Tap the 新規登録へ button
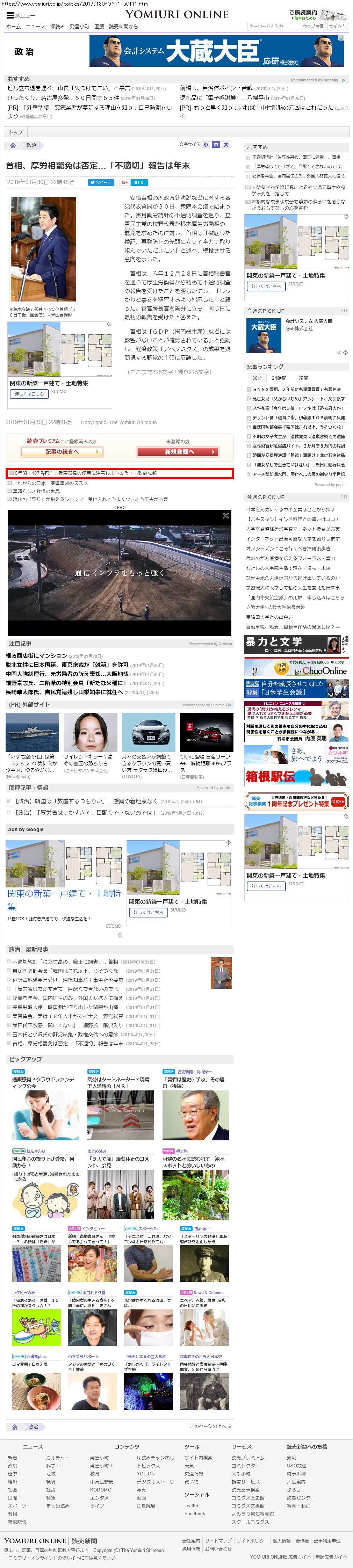This screenshot has height=1568, width=353. 177,452
